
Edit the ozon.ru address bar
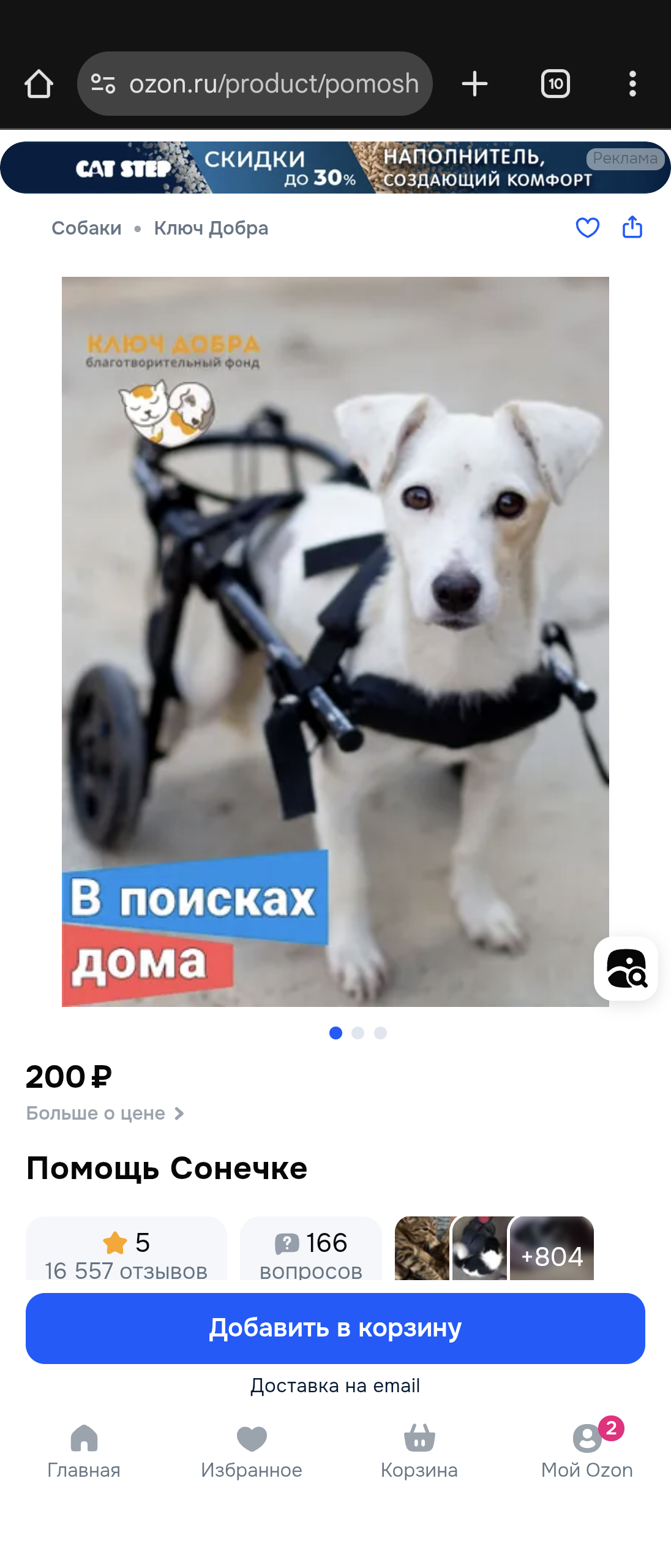[x=273, y=84]
